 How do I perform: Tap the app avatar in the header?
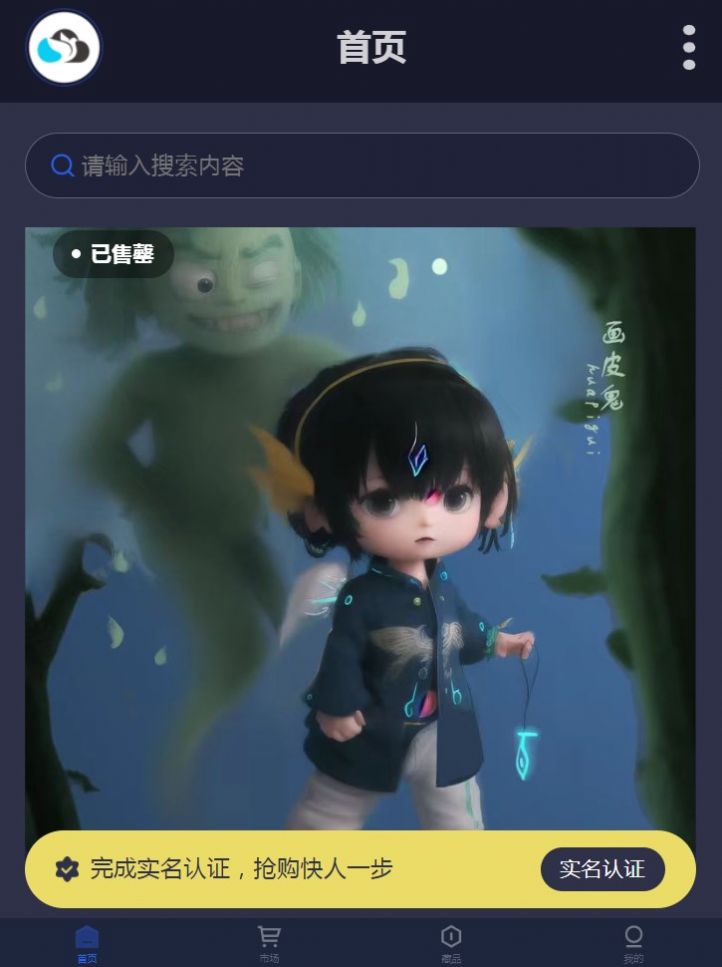tap(64, 48)
